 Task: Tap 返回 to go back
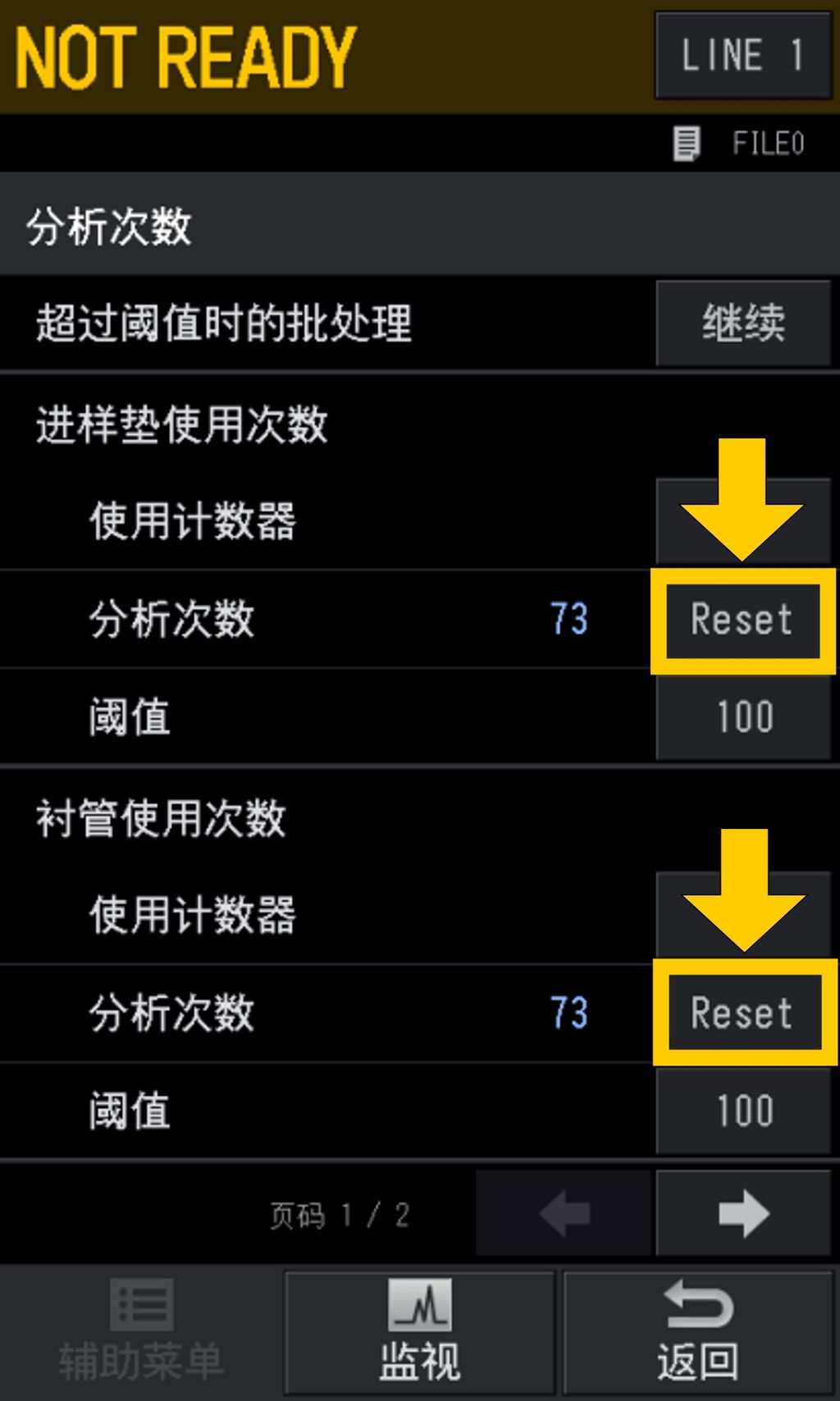point(698,1331)
